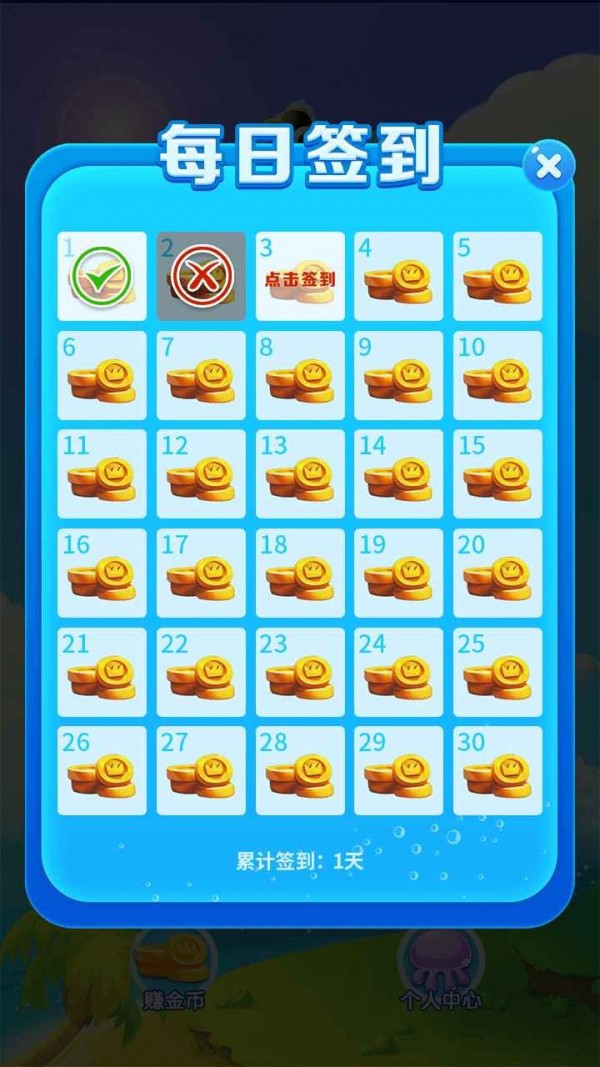Screen dimensions: 600x1067
Task: Choose the day 13 coin reward tile
Action: [x=300, y=474]
